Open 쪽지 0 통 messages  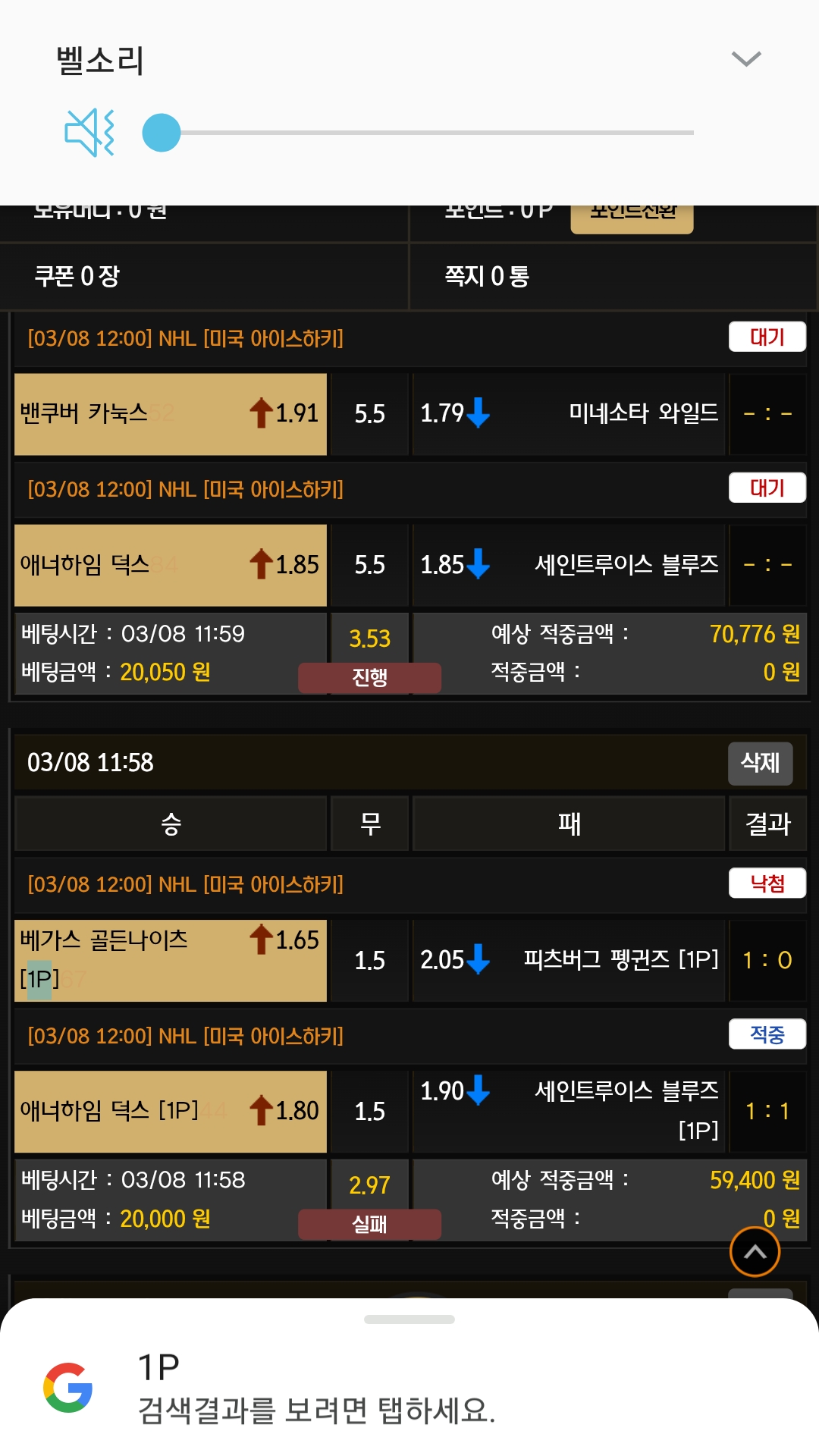pyautogui.click(x=487, y=276)
